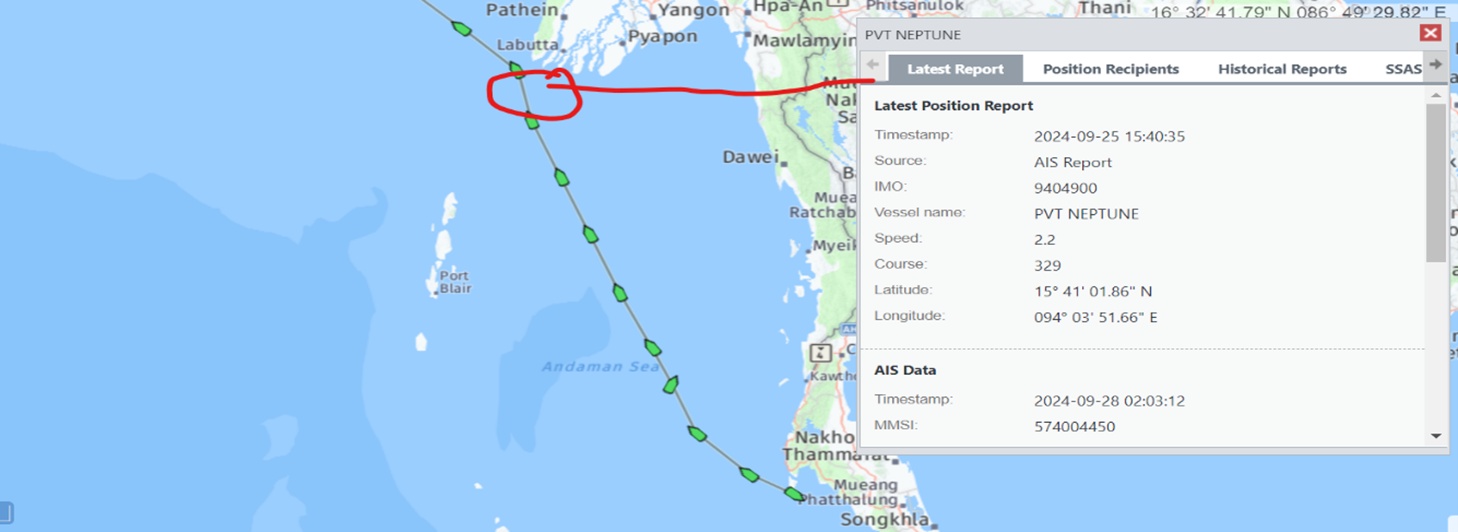Viewport: 1458px width, 532px height.
Task: Tap the tab strip's right arrow
Action: [1436, 64]
